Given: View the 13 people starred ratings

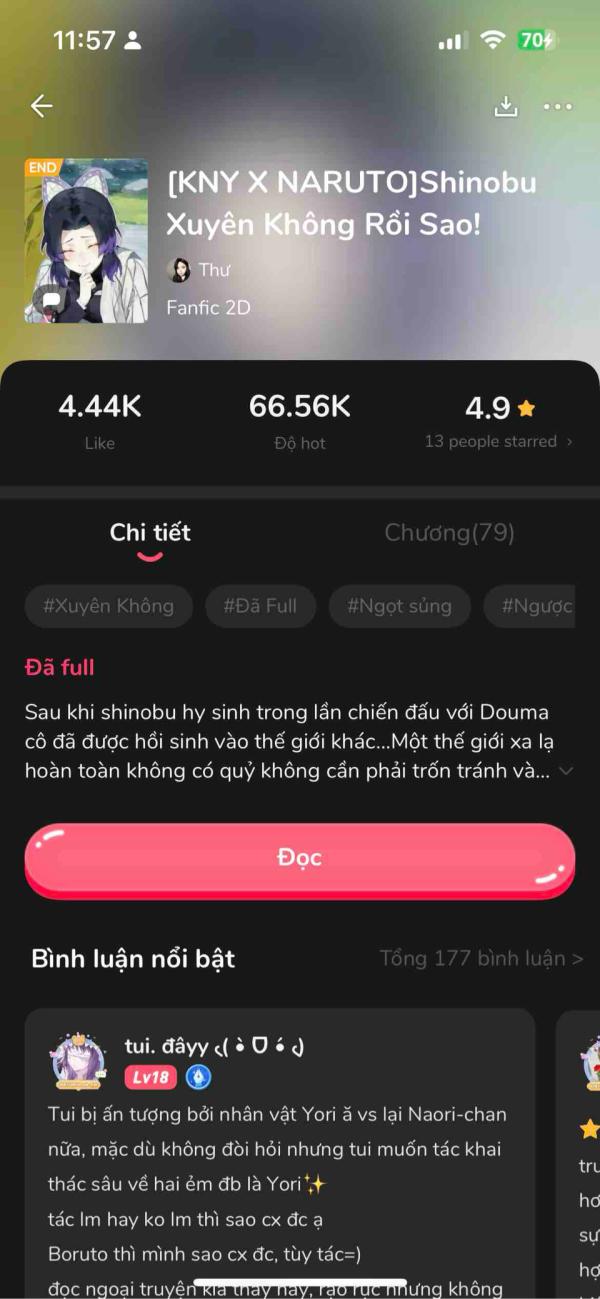Looking at the screenshot, I should coord(498,441).
